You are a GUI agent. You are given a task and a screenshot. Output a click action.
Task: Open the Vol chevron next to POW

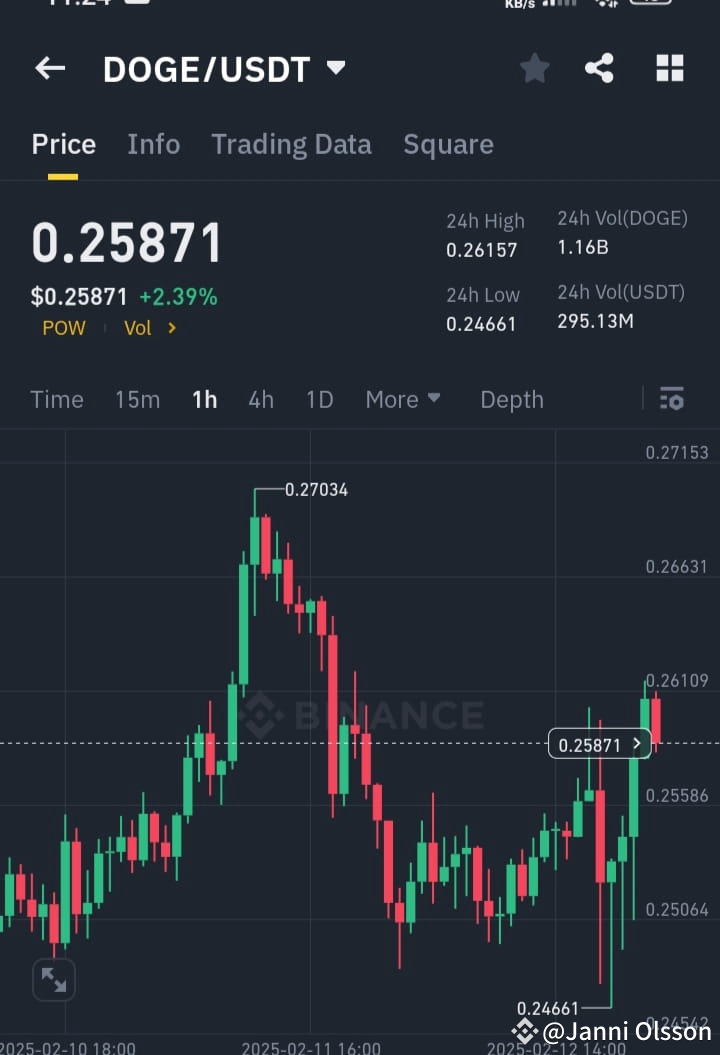tap(150, 327)
